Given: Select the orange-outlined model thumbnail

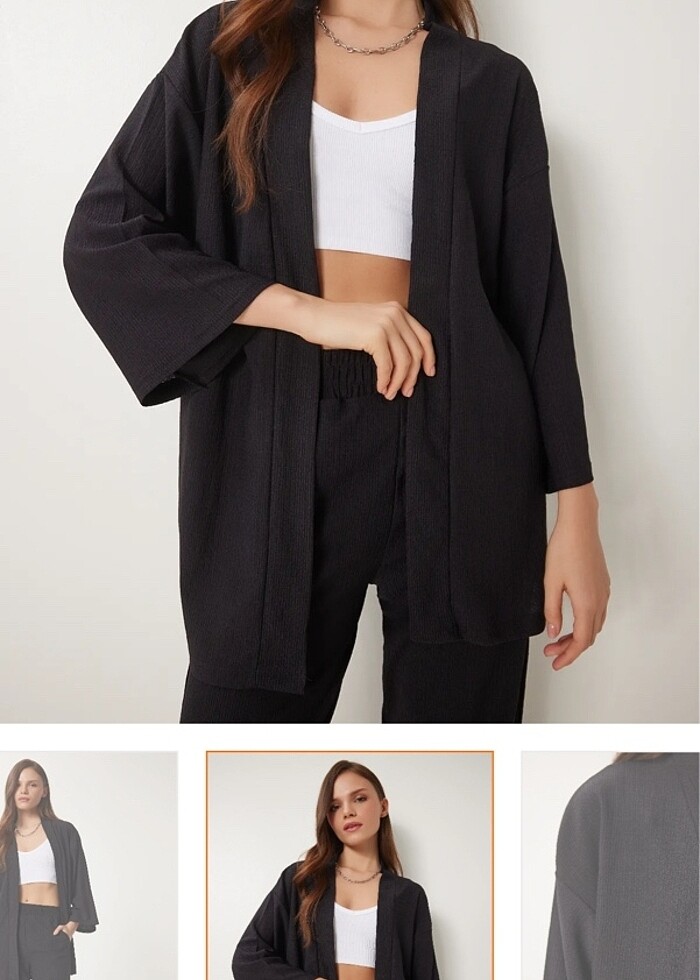Looking at the screenshot, I should (x=350, y=866).
